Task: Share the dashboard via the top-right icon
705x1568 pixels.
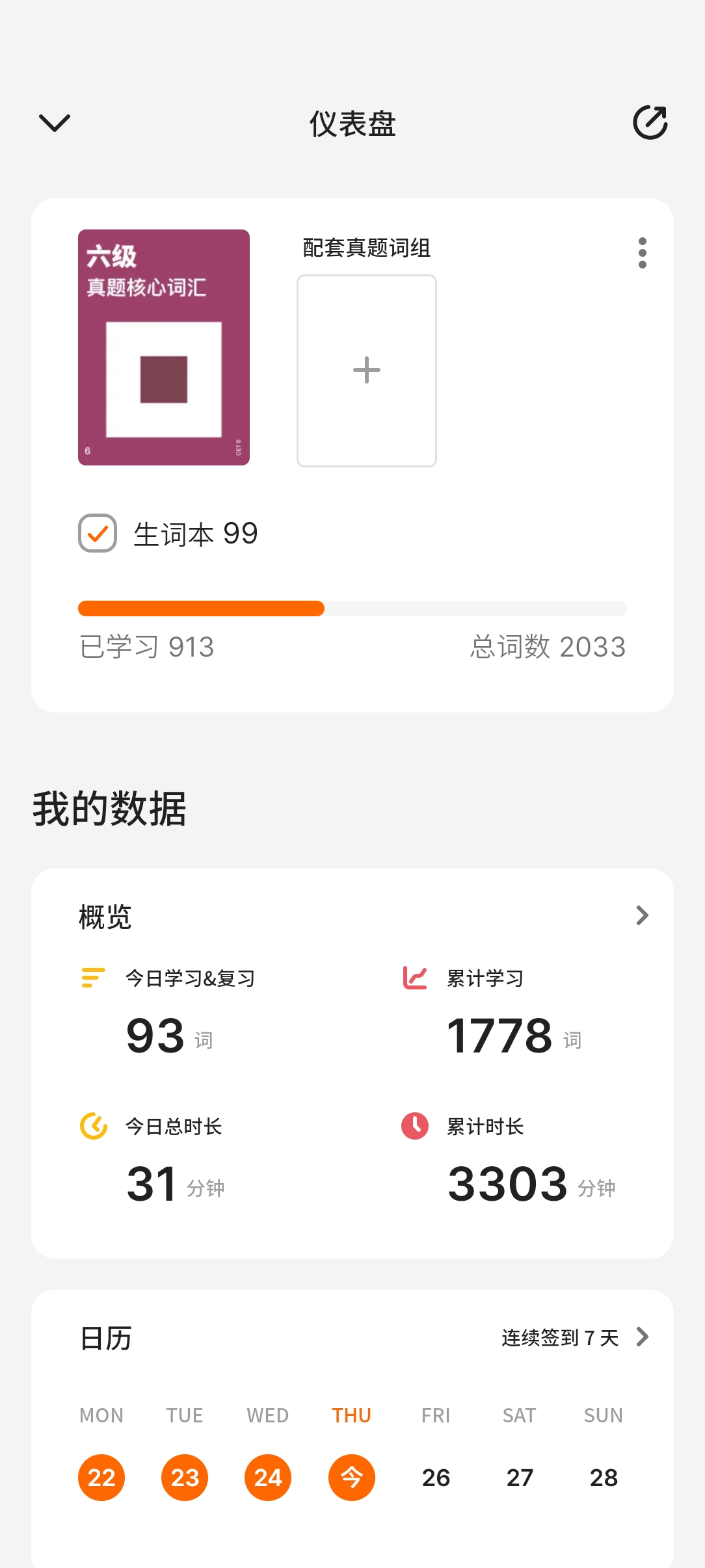Action: 650,122
